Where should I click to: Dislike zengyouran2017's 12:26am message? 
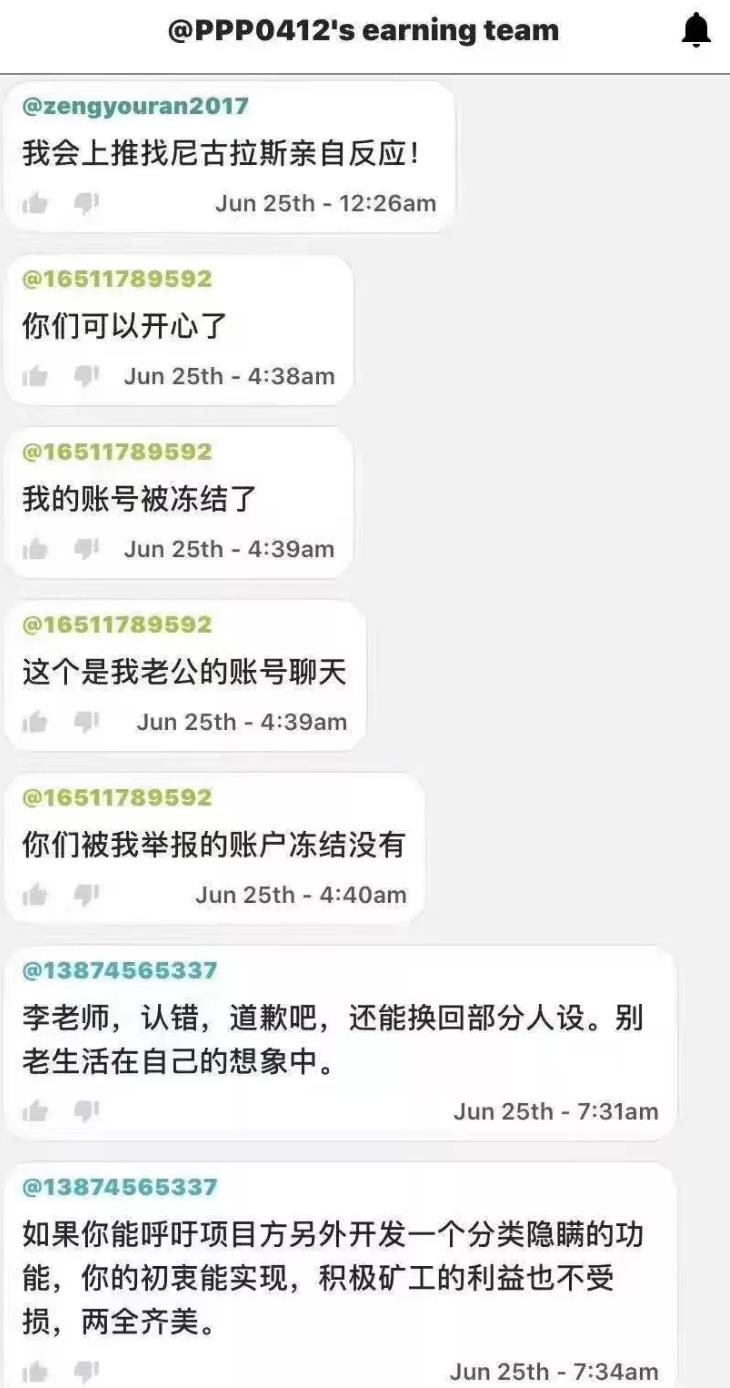coord(87,204)
